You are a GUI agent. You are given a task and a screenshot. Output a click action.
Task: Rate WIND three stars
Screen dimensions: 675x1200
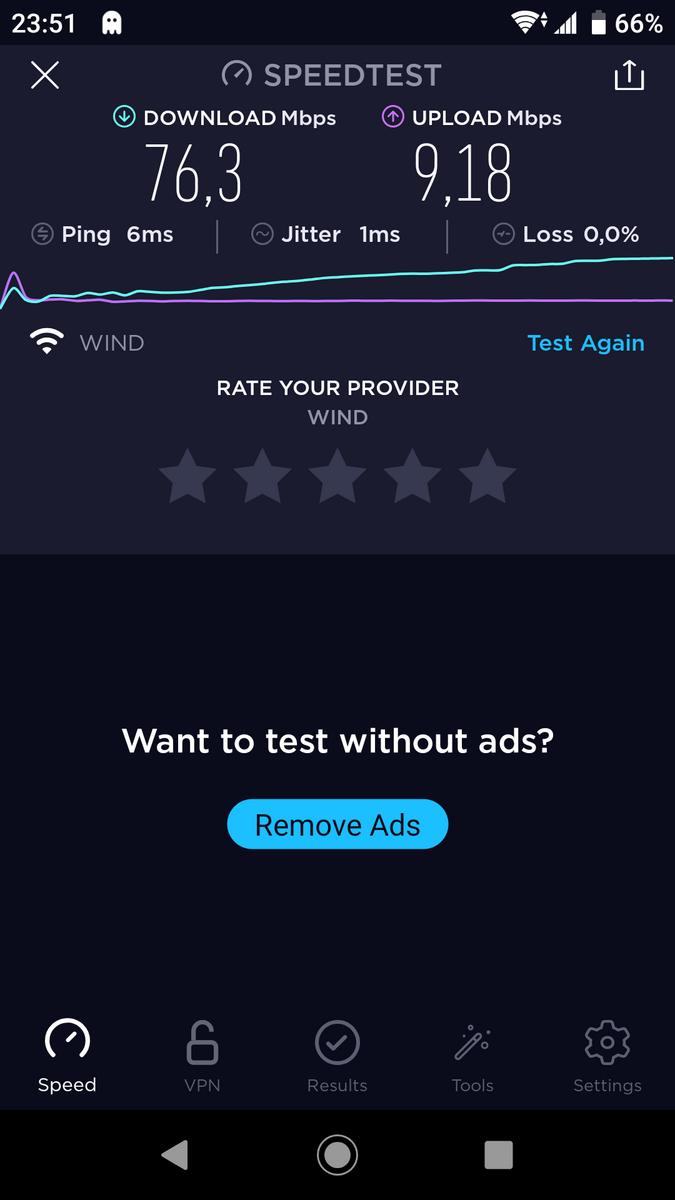[338, 476]
